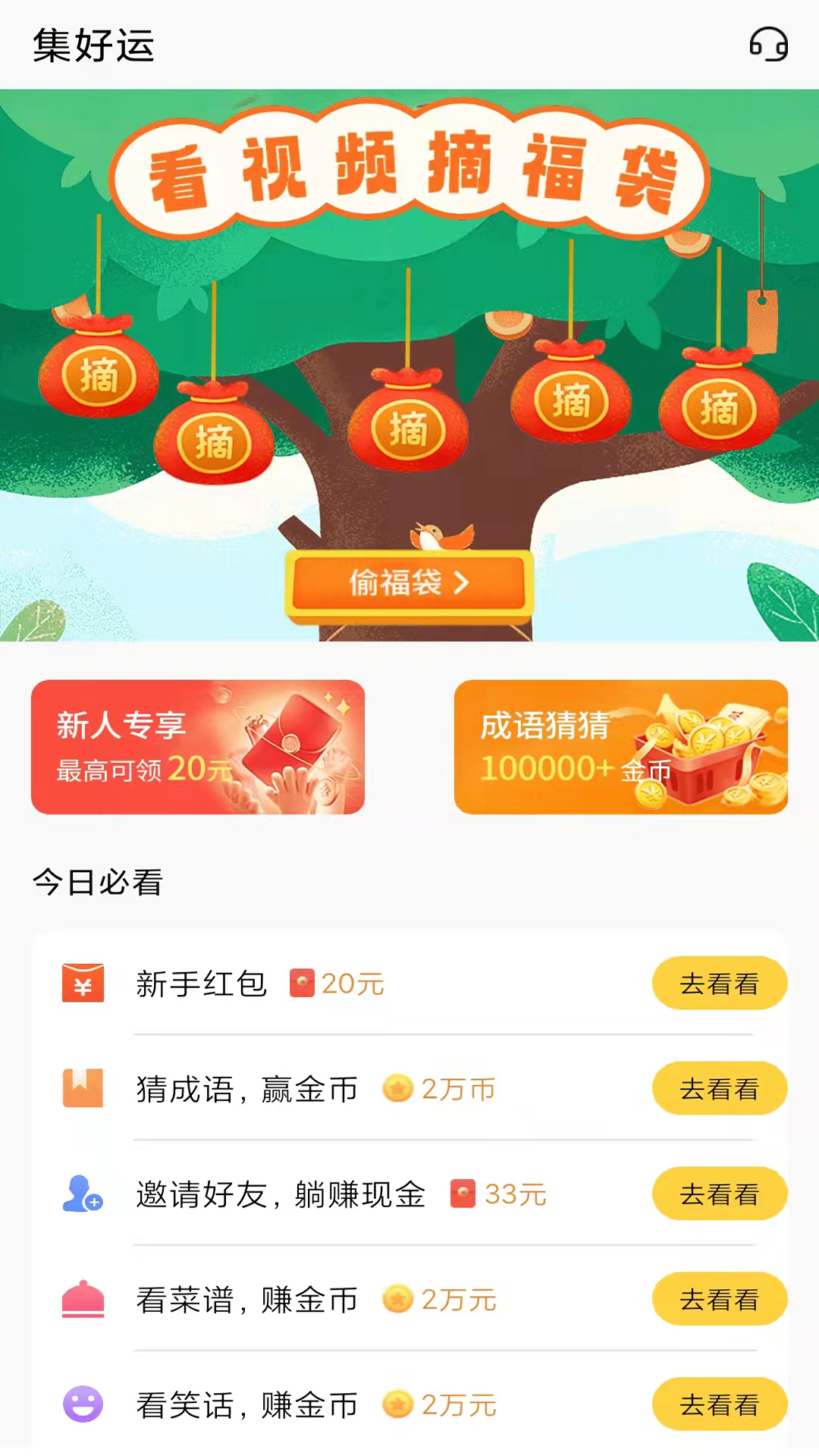Click the pink chef hat icon beside 看菜谱

83,1298
